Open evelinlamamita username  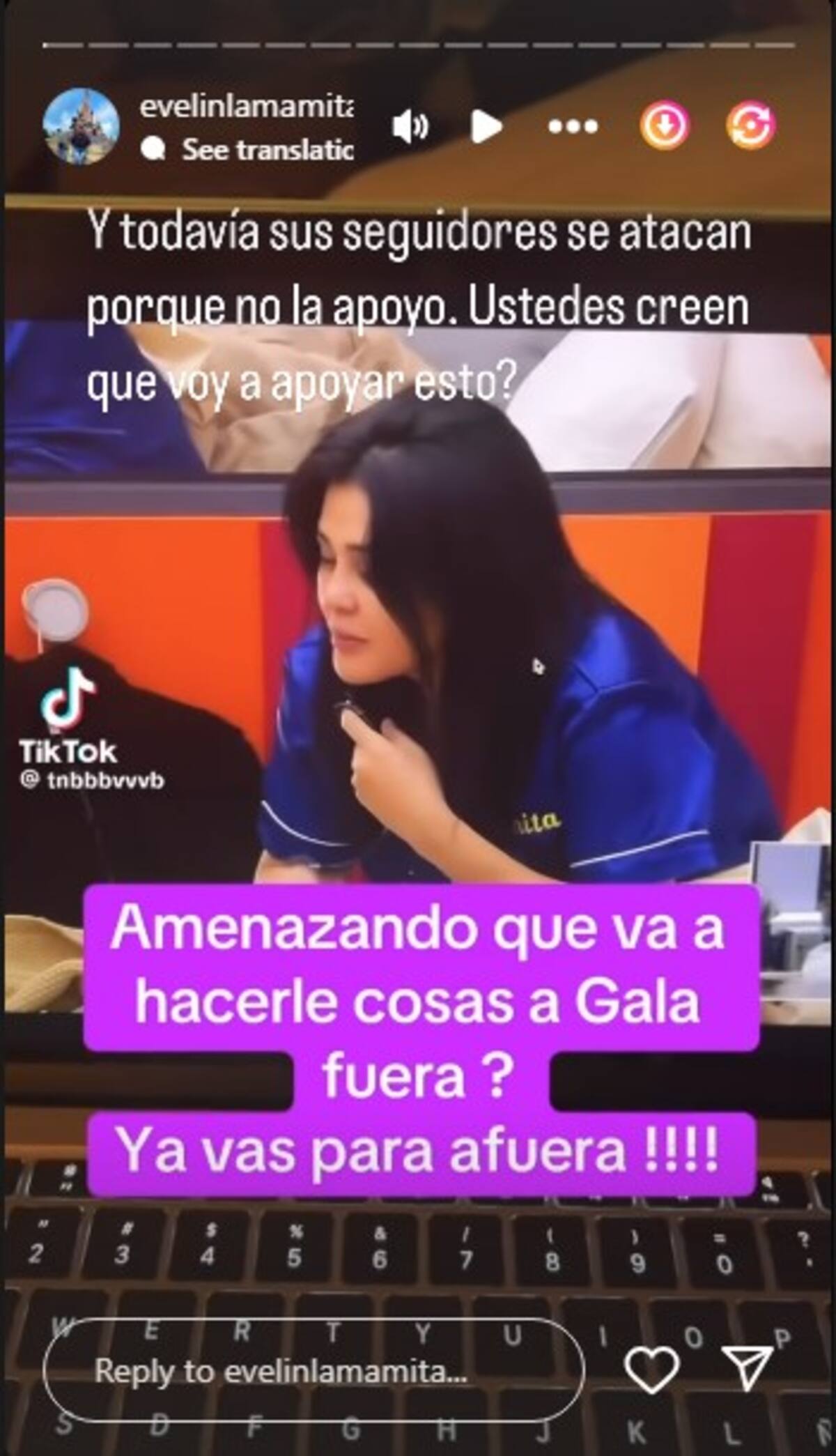point(245,107)
